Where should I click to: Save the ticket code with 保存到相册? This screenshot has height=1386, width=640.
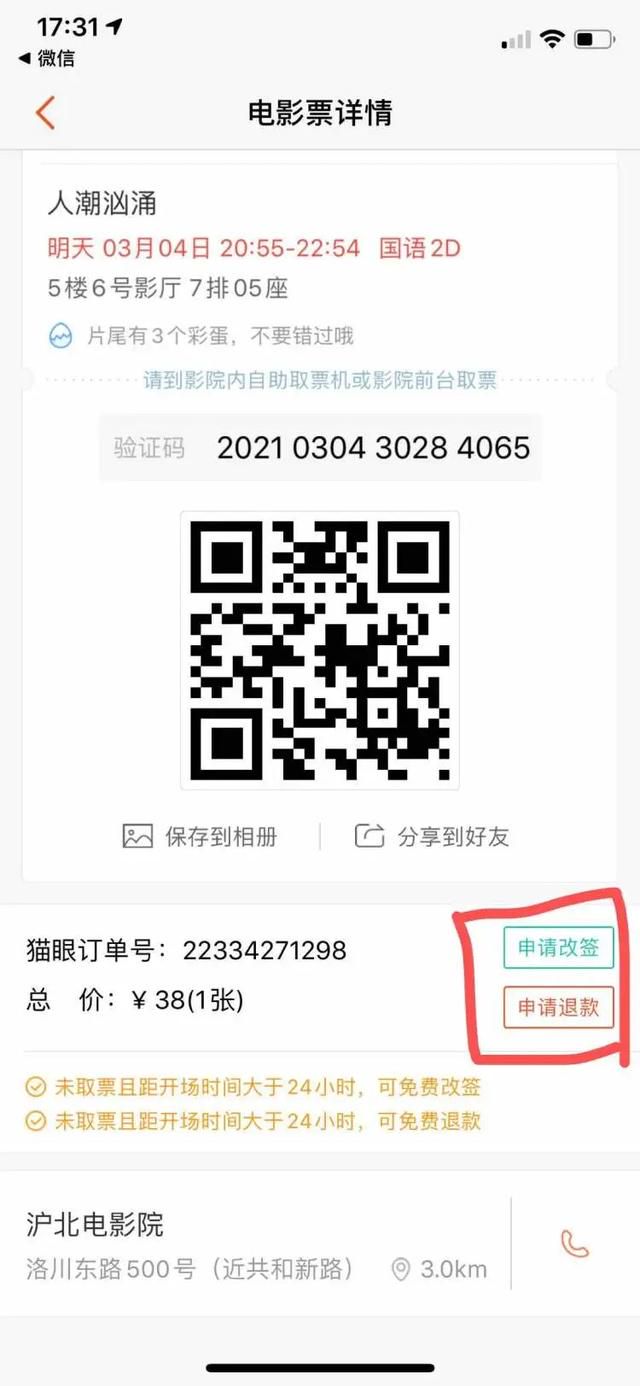[200, 836]
